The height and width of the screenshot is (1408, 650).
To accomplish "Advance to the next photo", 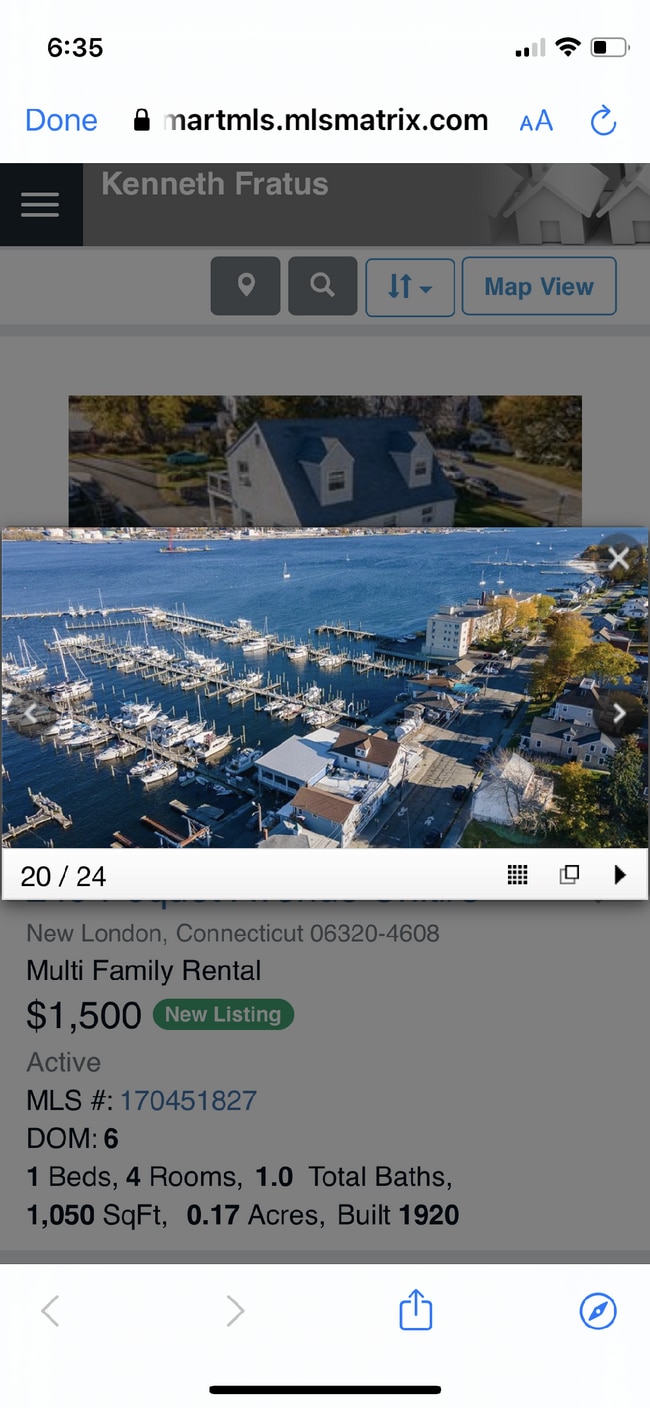I will click(619, 713).
